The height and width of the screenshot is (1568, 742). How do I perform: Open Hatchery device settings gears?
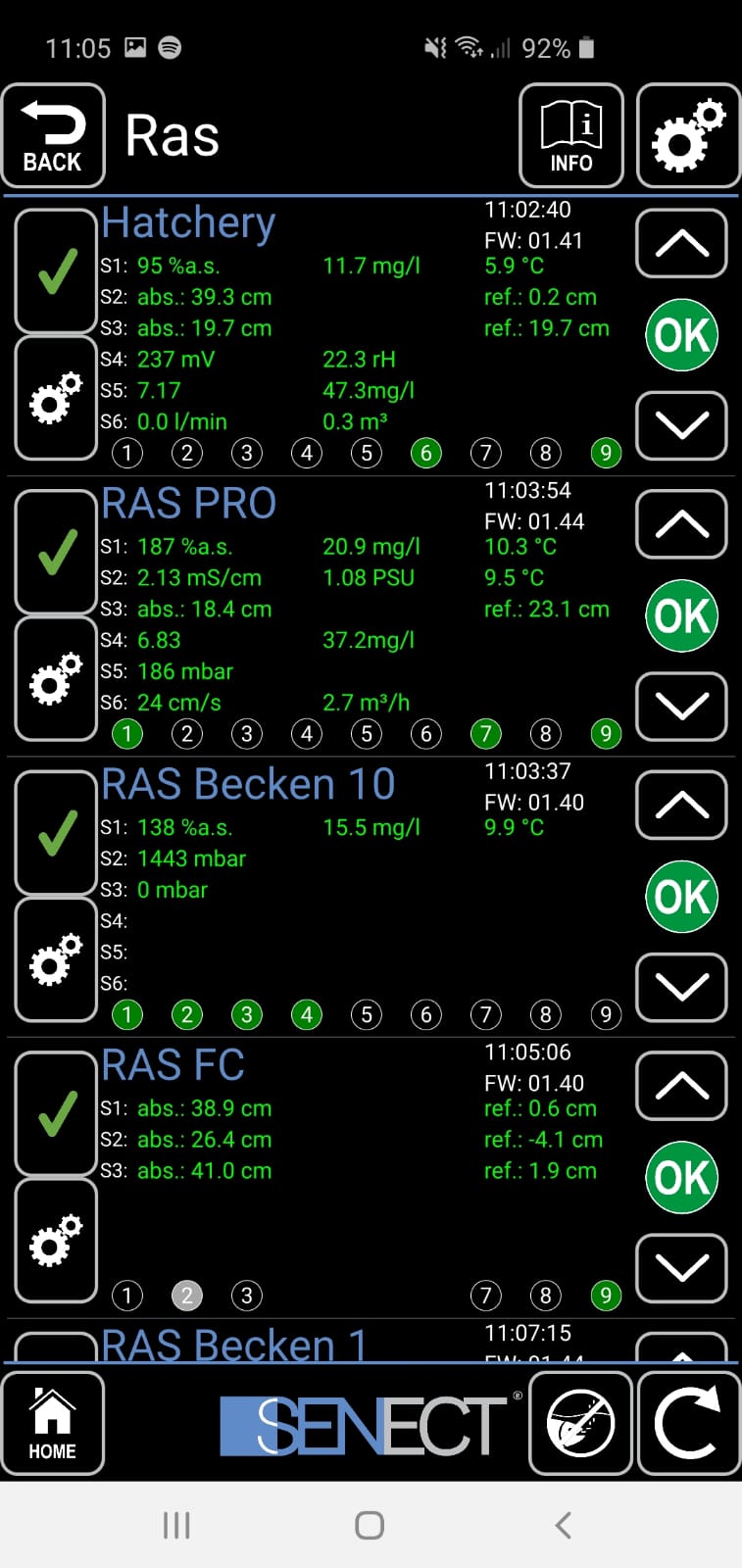pos(56,398)
